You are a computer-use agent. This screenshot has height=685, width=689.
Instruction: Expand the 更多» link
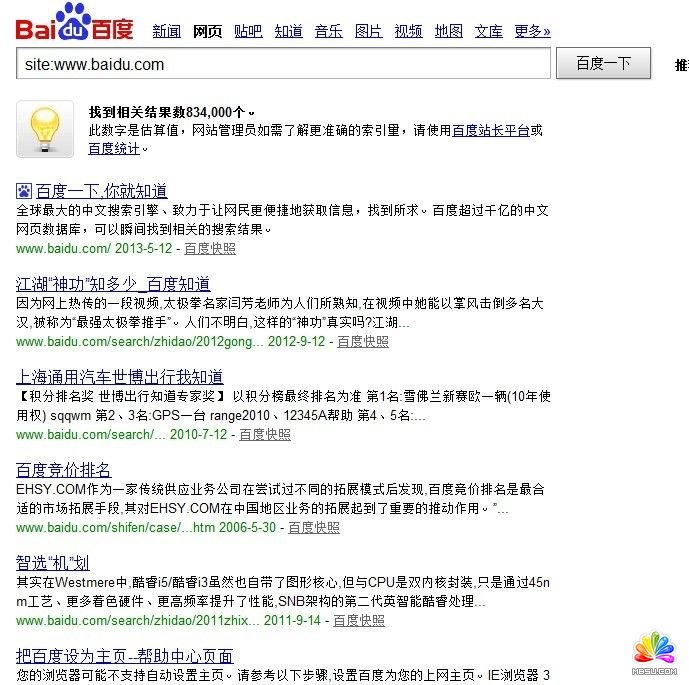[532, 32]
